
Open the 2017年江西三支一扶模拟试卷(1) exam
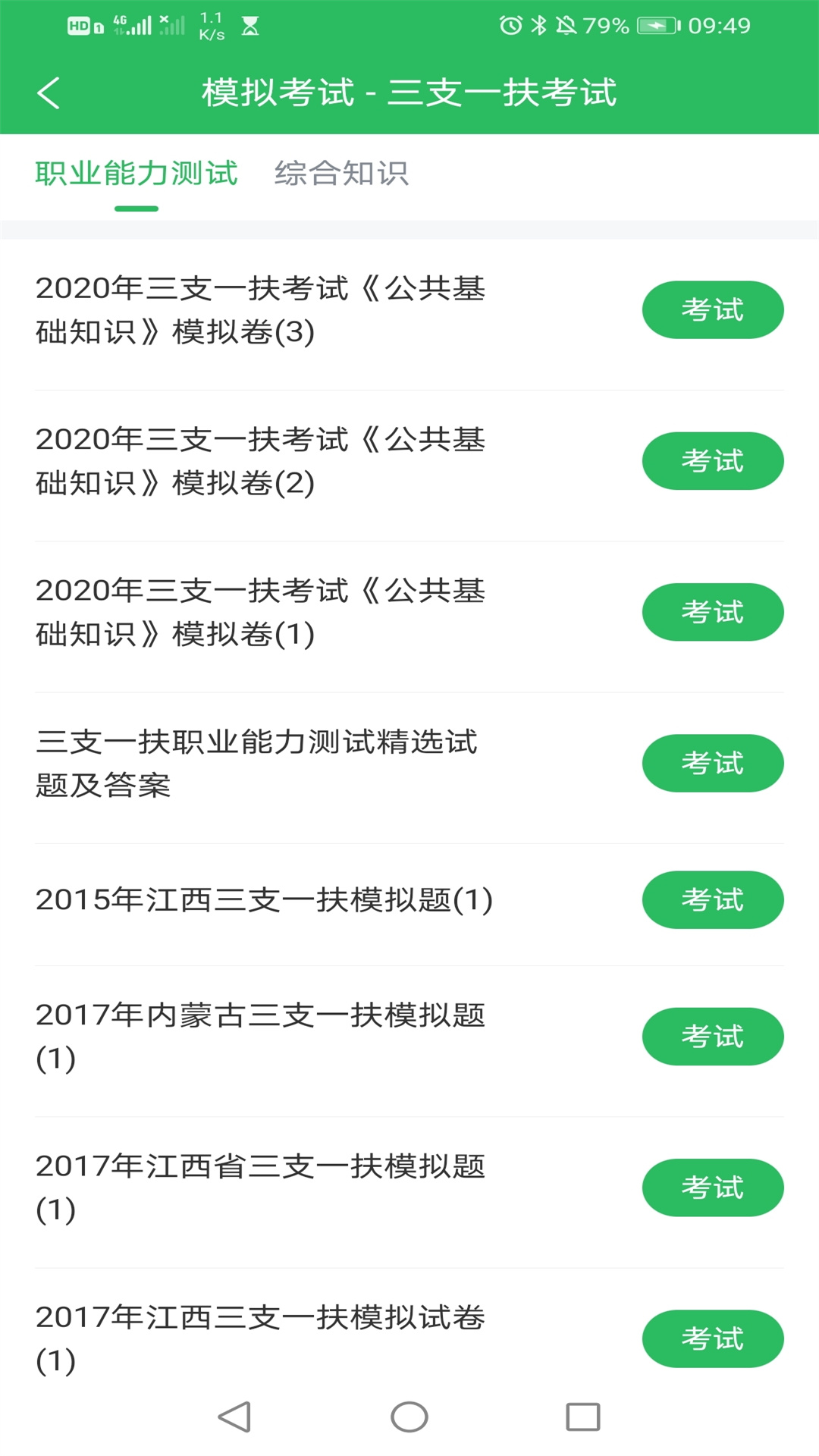(x=713, y=1338)
